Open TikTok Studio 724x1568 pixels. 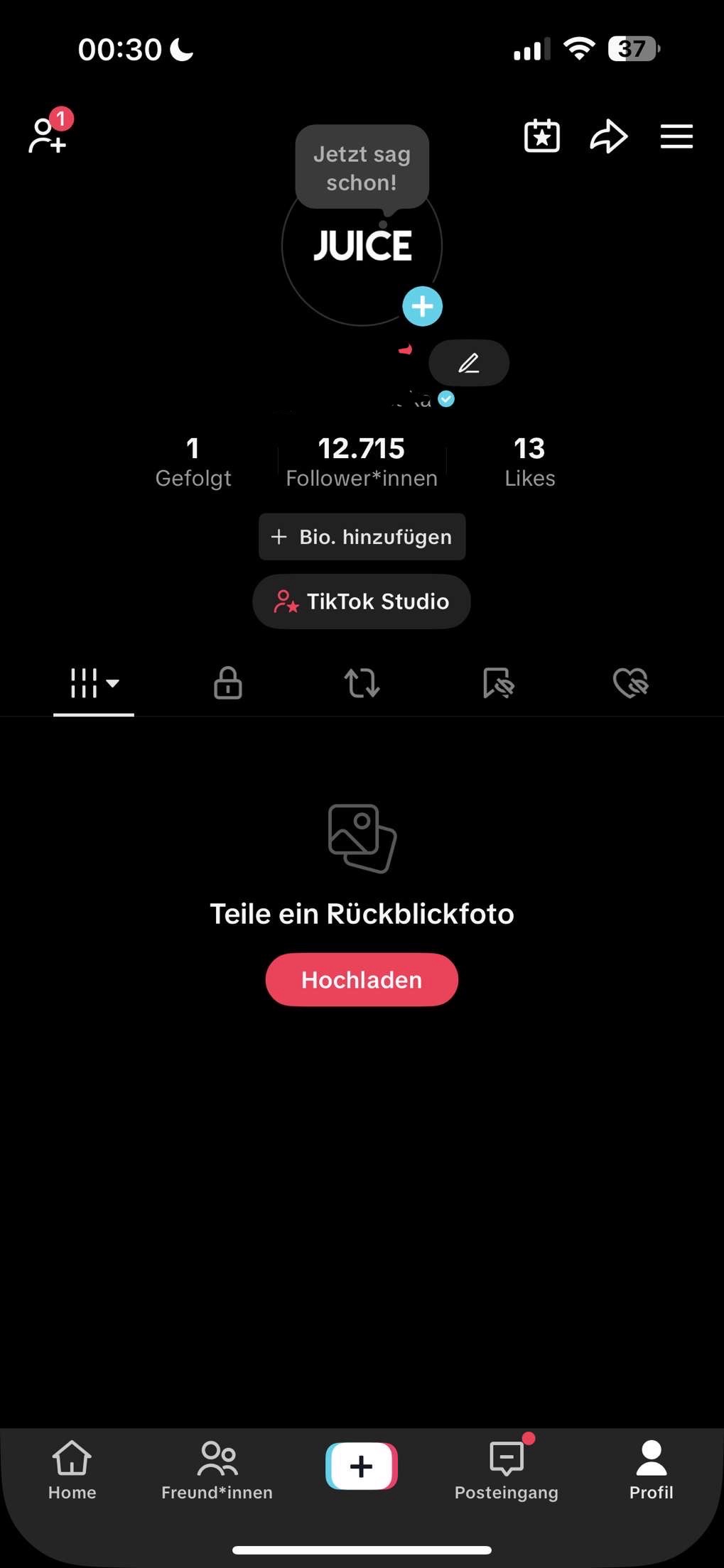(362, 601)
